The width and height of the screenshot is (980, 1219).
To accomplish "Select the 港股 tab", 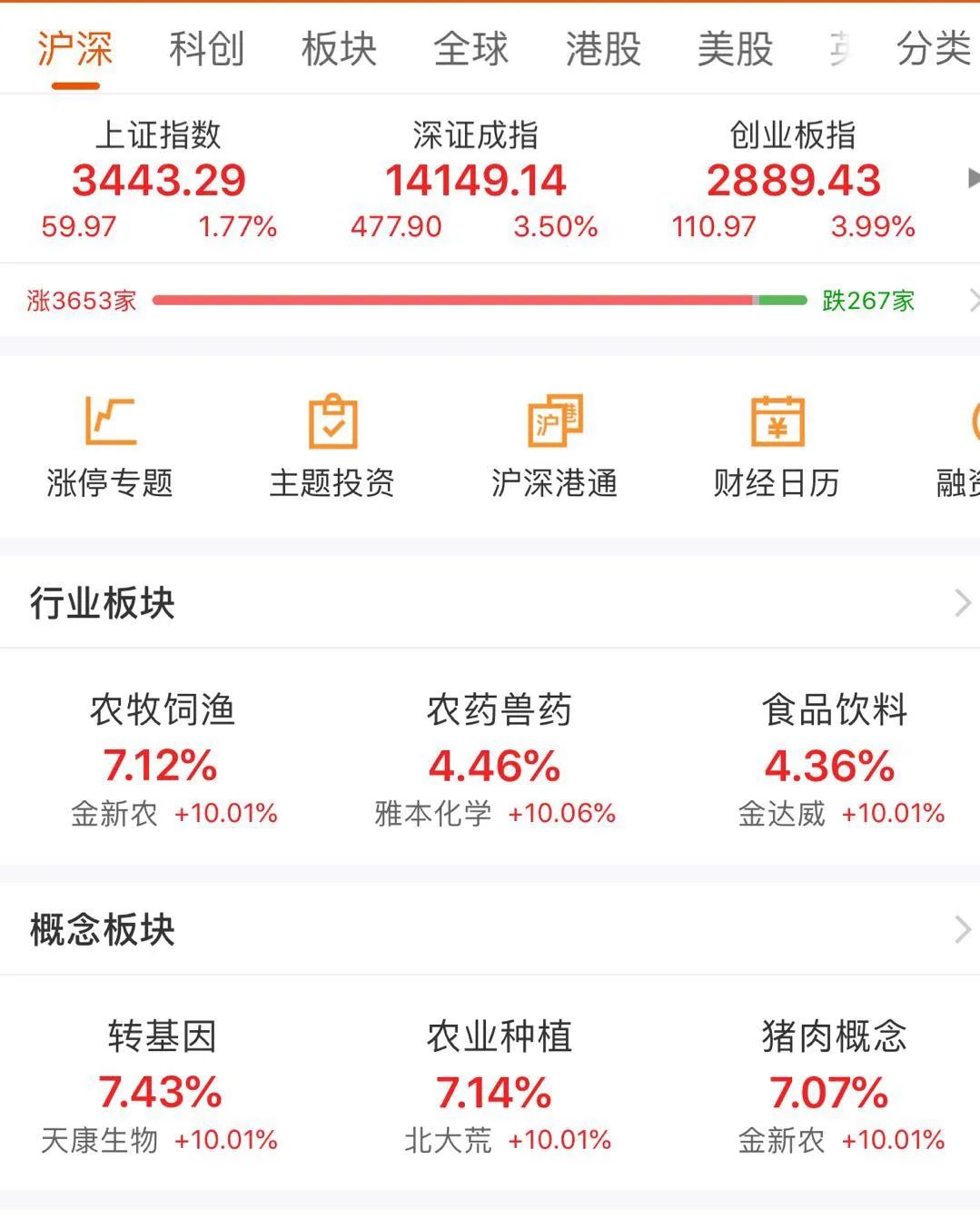I will 603,49.
